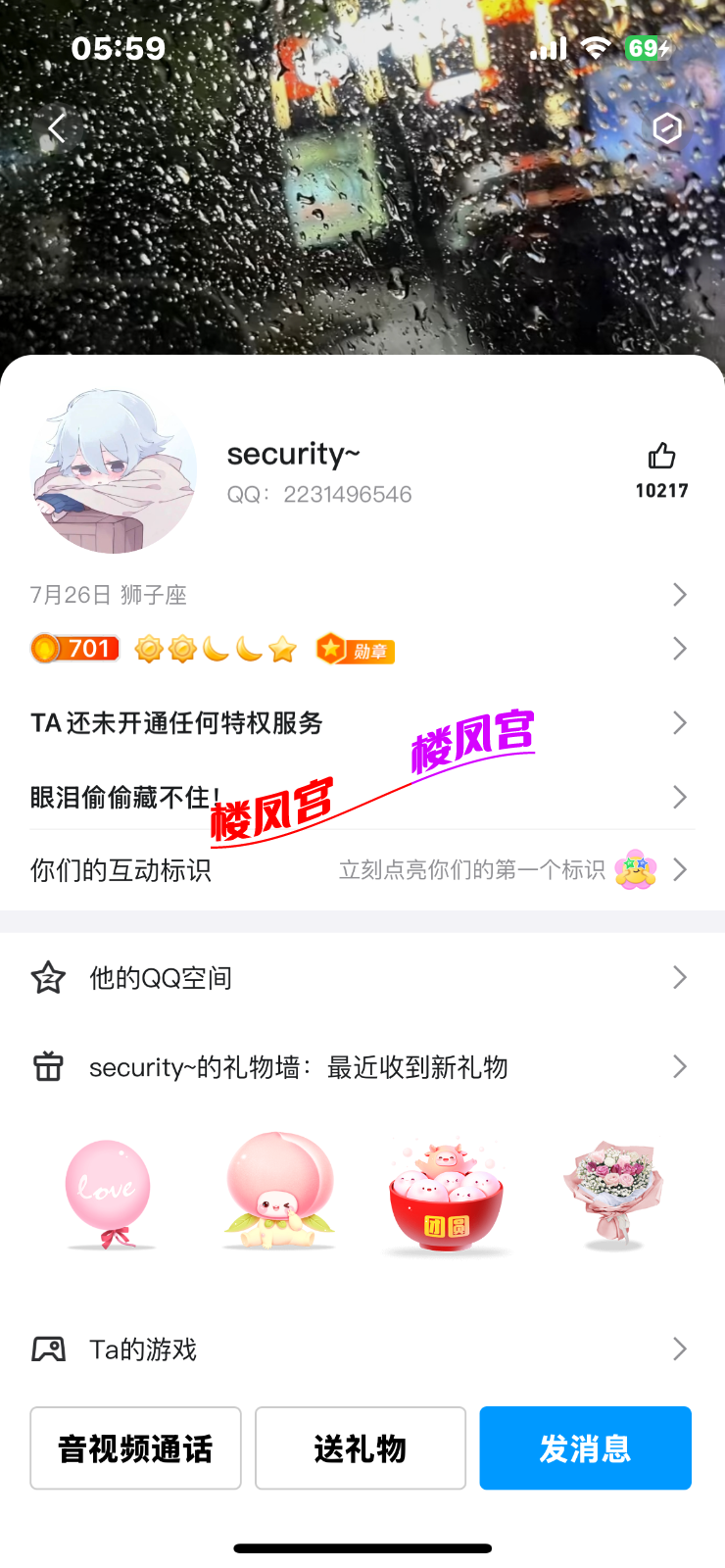The width and height of the screenshot is (725, 1568).
Task: View security~'s profile avatar
Action: tap(114, 471)
